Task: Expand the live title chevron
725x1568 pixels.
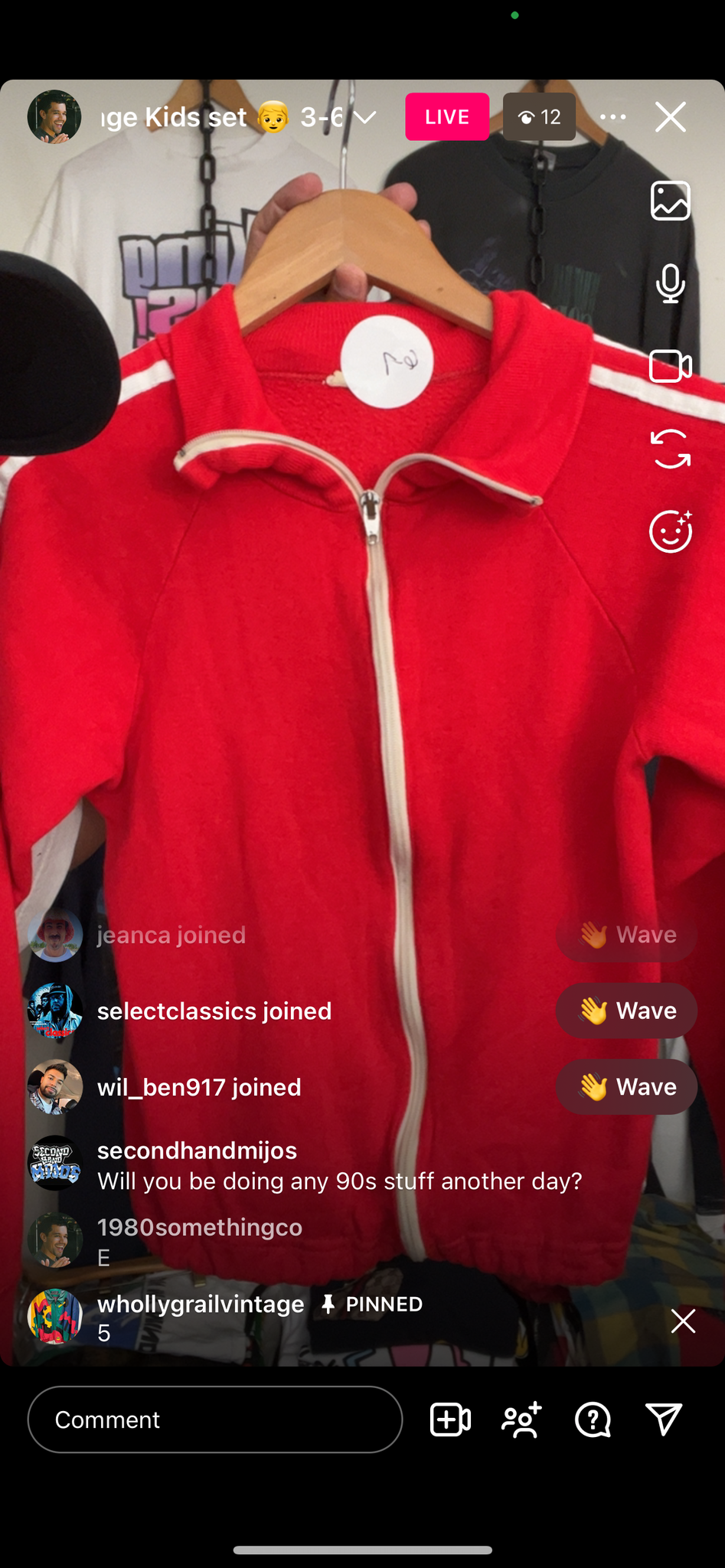Action: click(x=365, y=117)
